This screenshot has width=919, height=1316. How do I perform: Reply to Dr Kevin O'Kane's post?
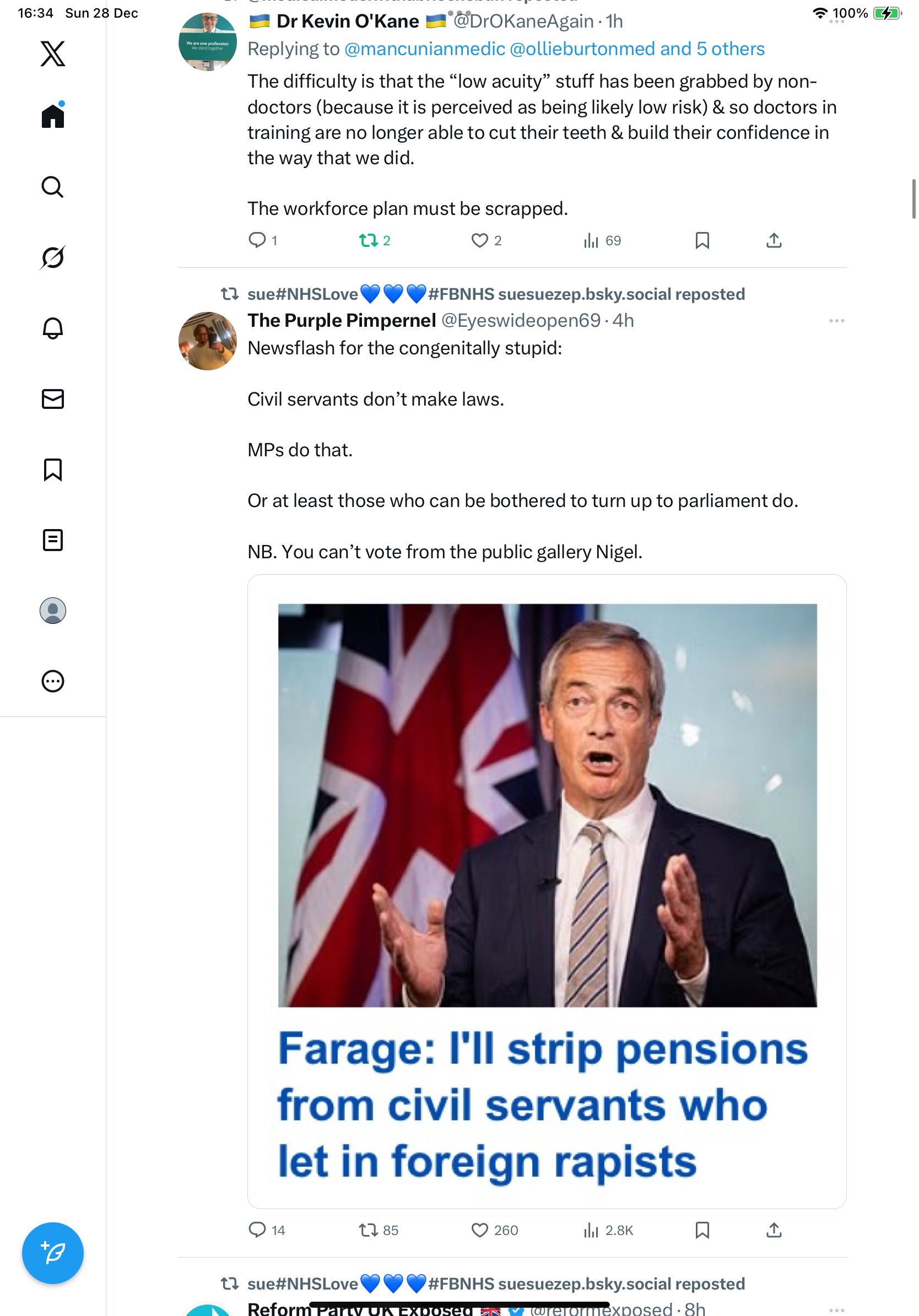pos(257,240)
